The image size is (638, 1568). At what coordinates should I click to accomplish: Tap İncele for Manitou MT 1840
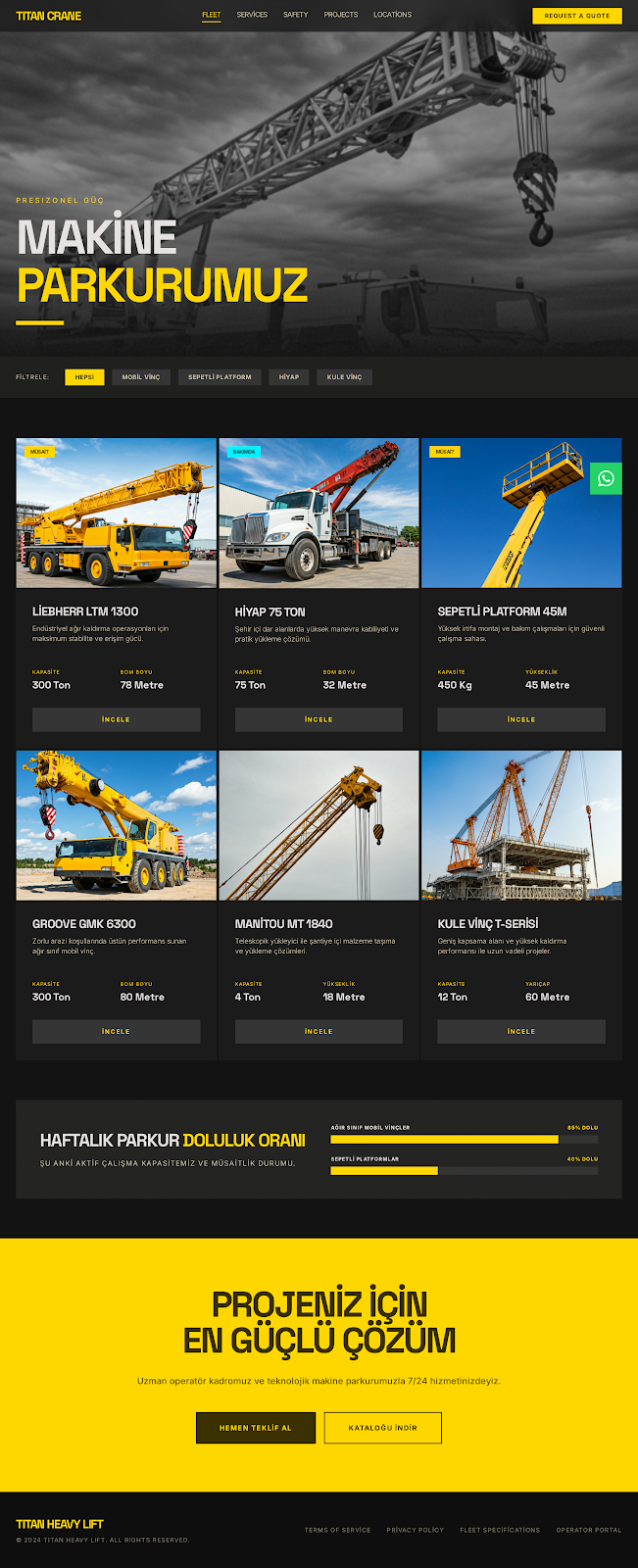(319, 1031)
